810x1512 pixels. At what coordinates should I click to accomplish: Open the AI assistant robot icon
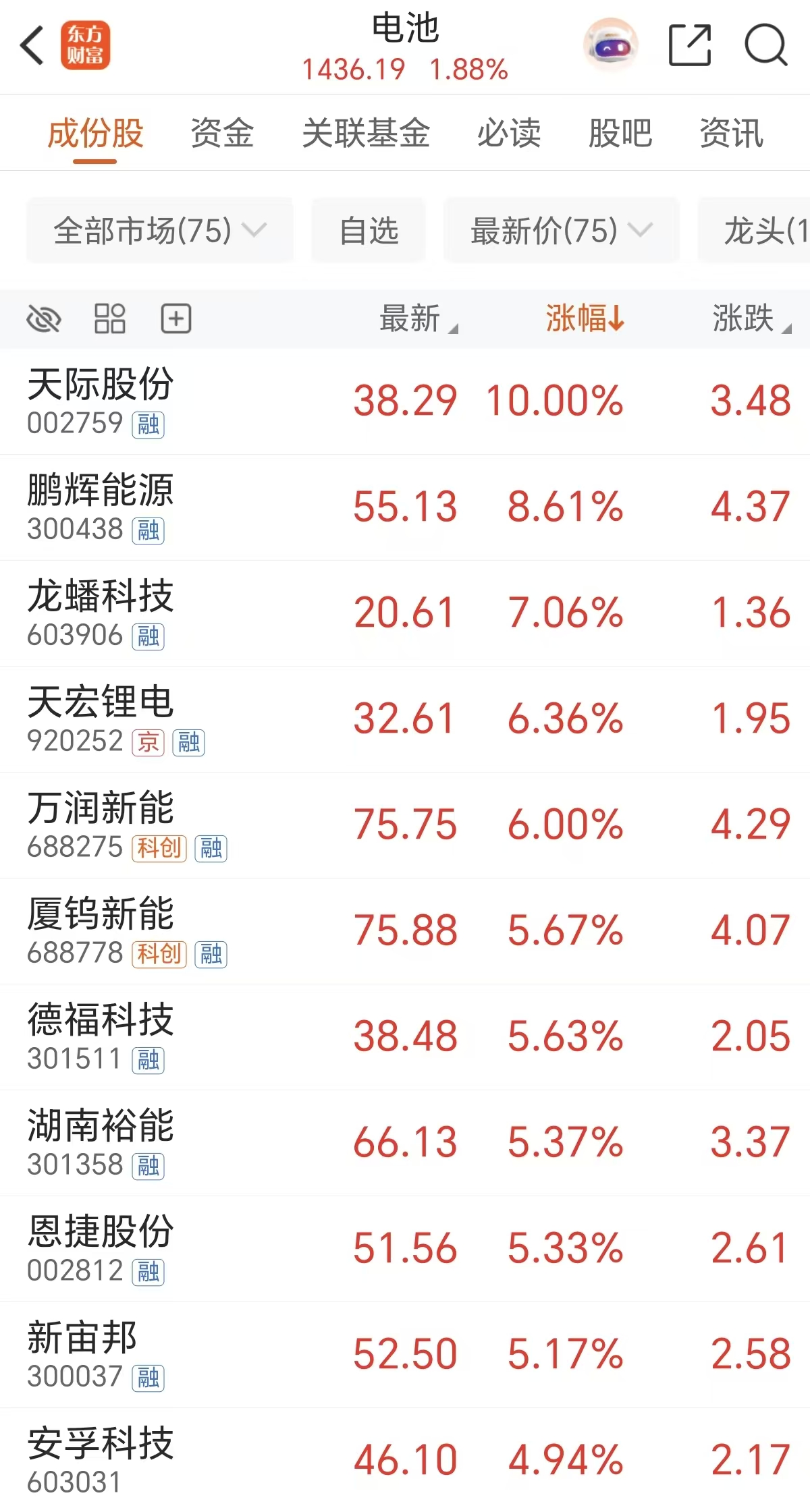(x=610, y=46)
